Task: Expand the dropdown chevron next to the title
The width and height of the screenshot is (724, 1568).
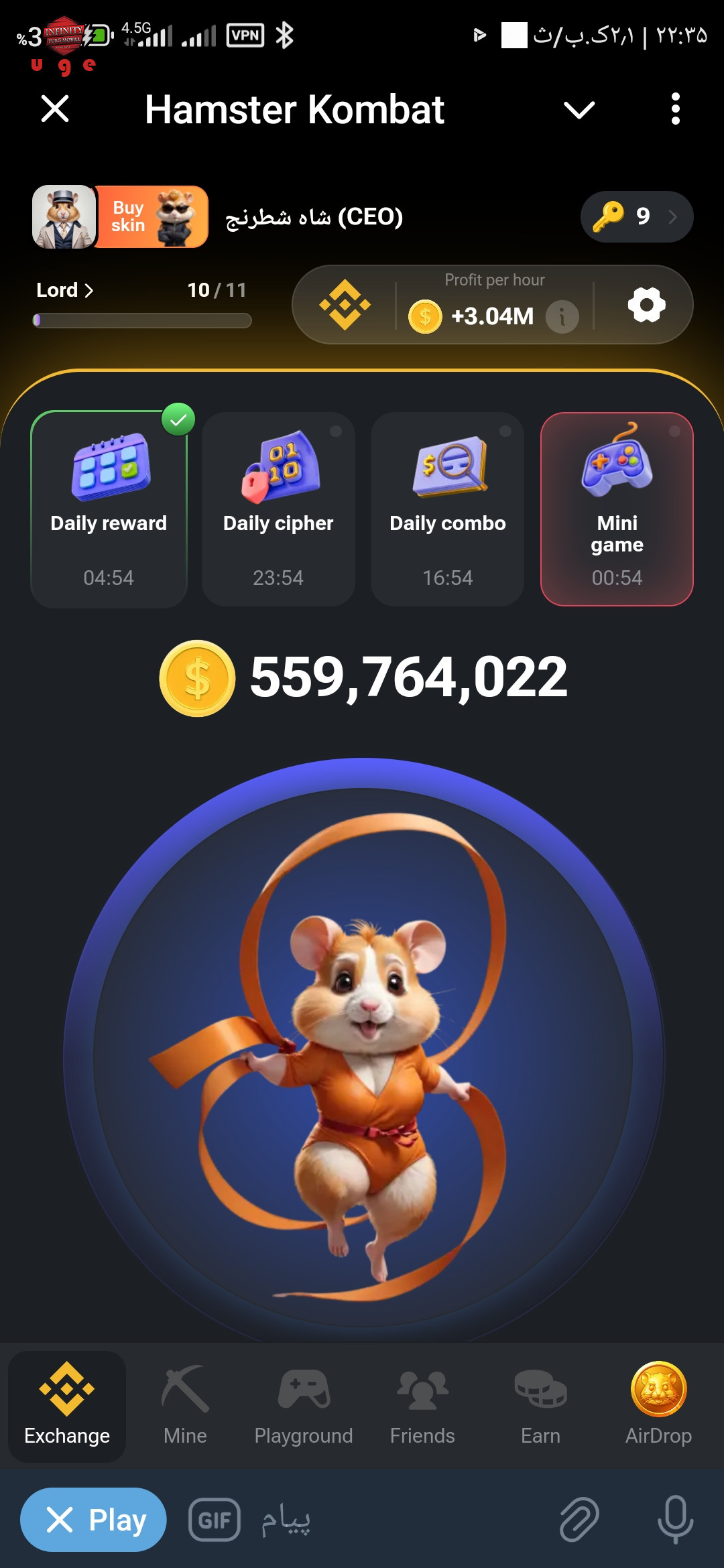Action: 579,110
